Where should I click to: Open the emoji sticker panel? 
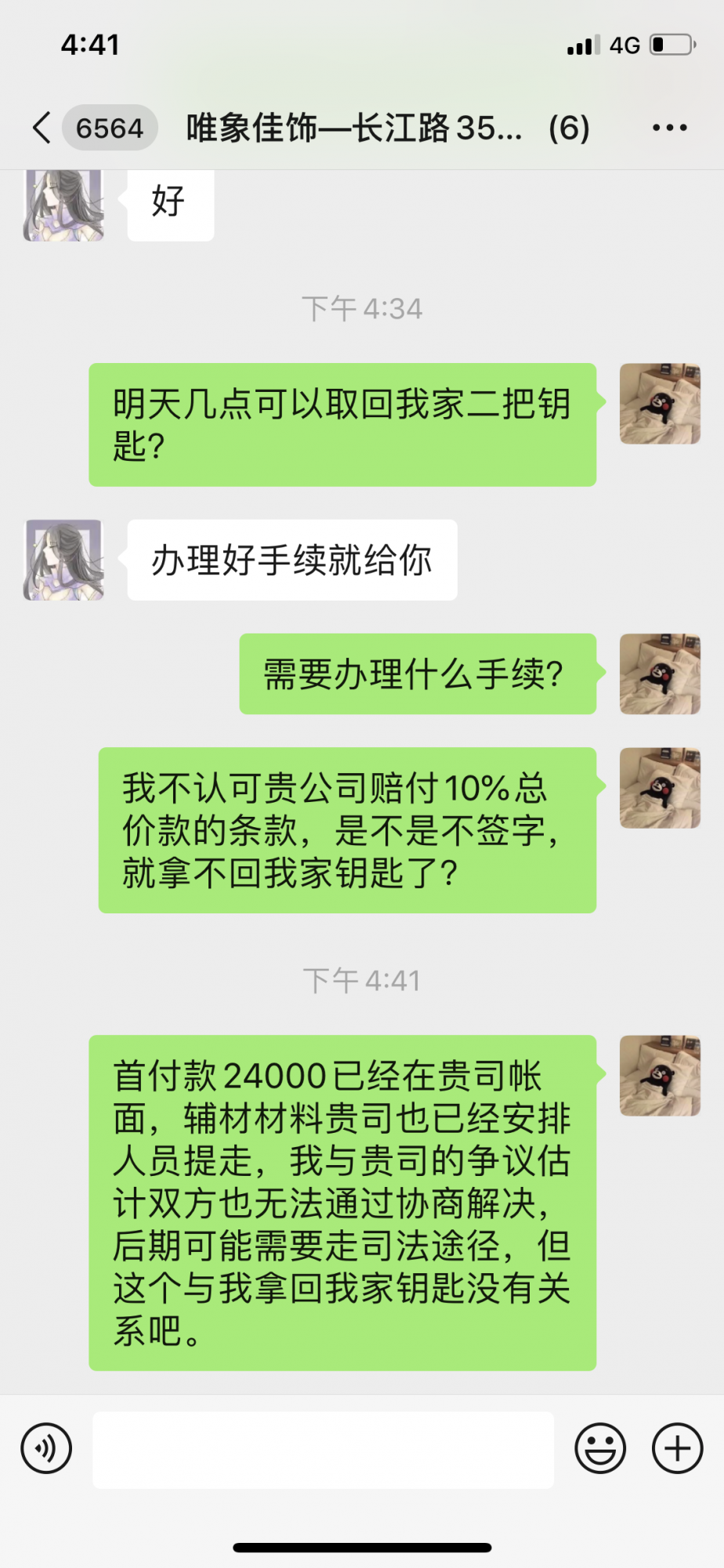click(600, 1448)
